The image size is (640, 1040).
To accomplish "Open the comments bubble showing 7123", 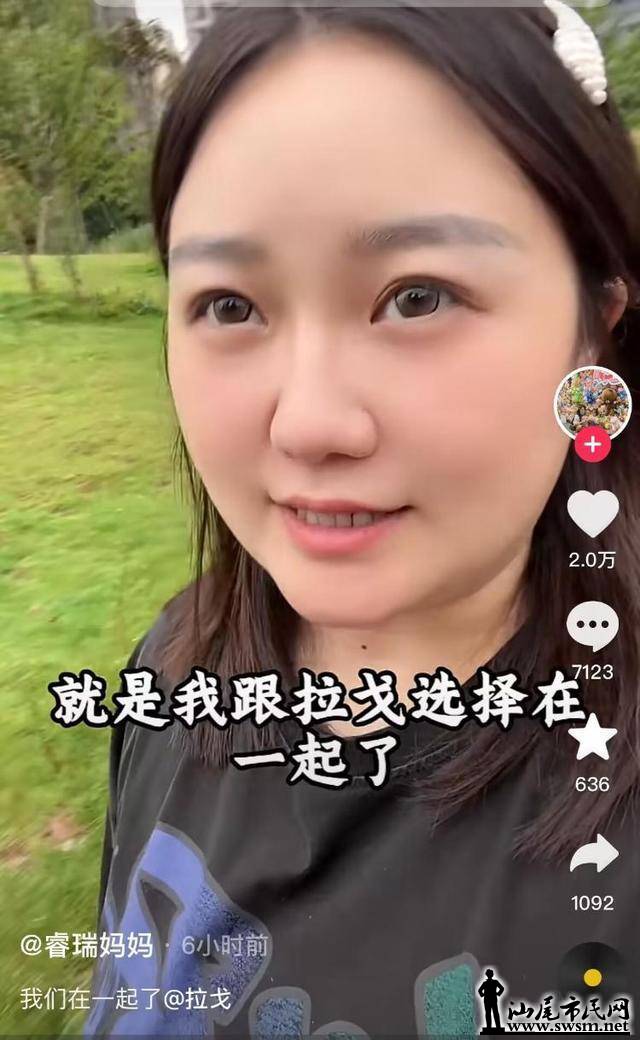I will tap(592, 626).
